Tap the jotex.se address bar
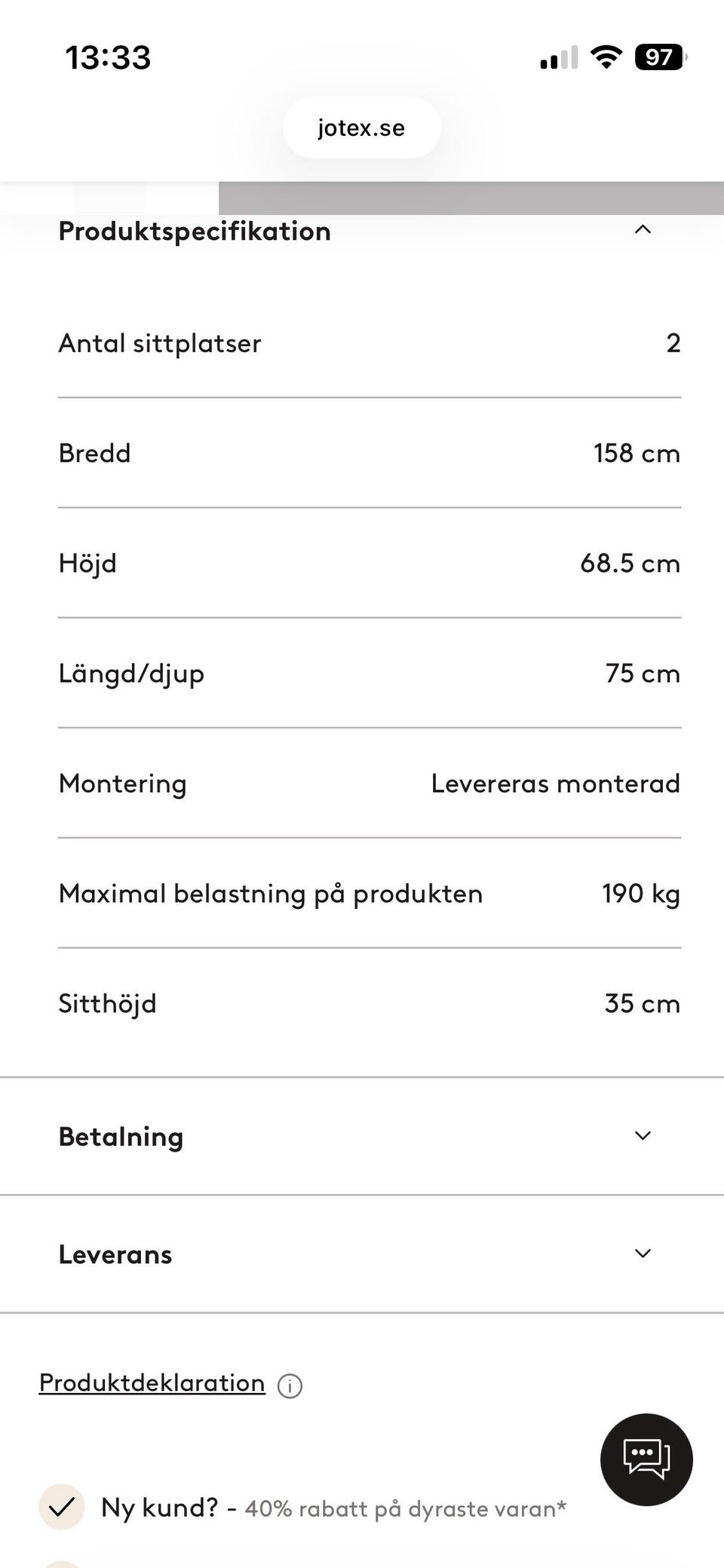Viewport: 724px width, 1568px height. (x=361, y=127)
